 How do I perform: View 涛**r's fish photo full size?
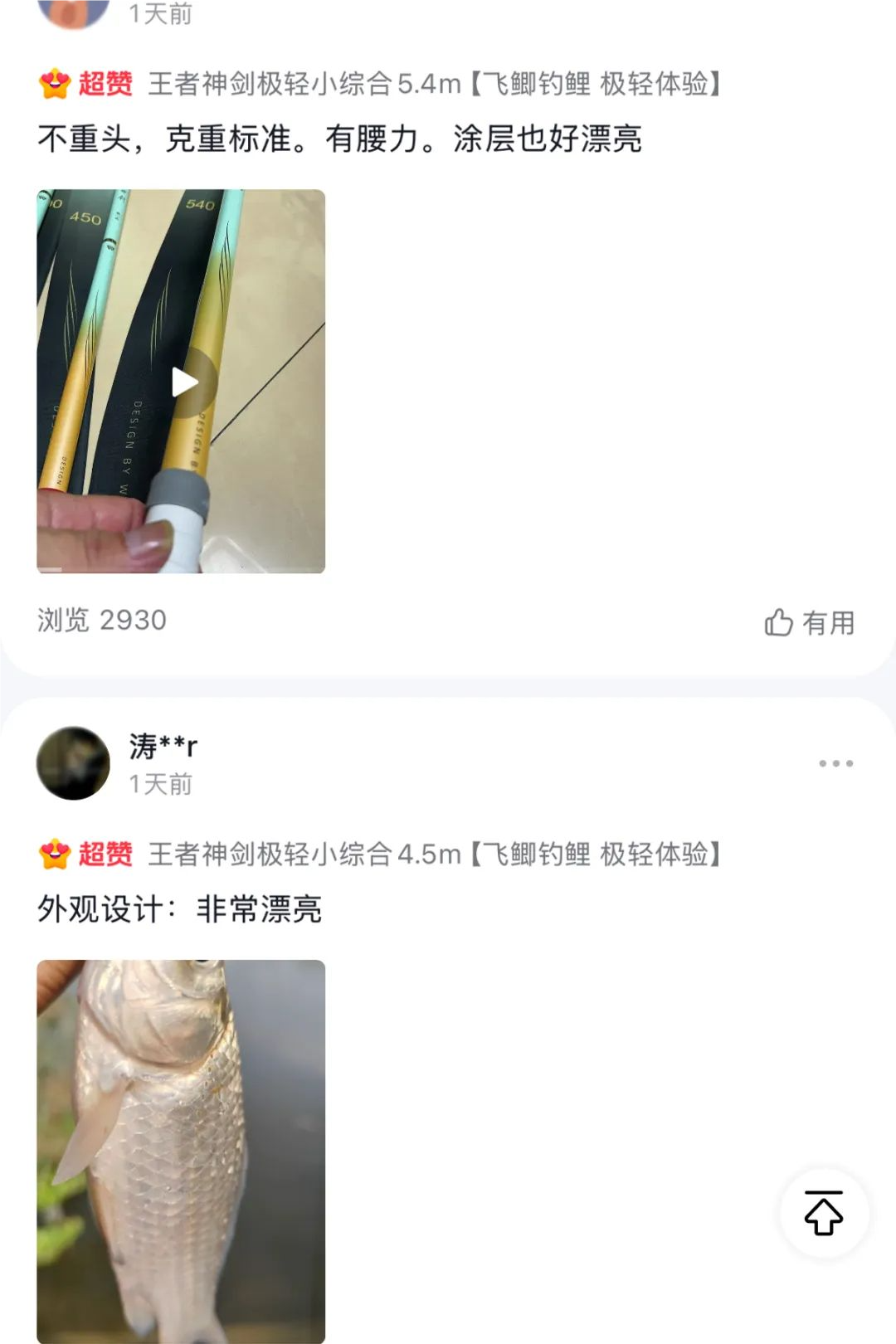tap(181, 1149)
